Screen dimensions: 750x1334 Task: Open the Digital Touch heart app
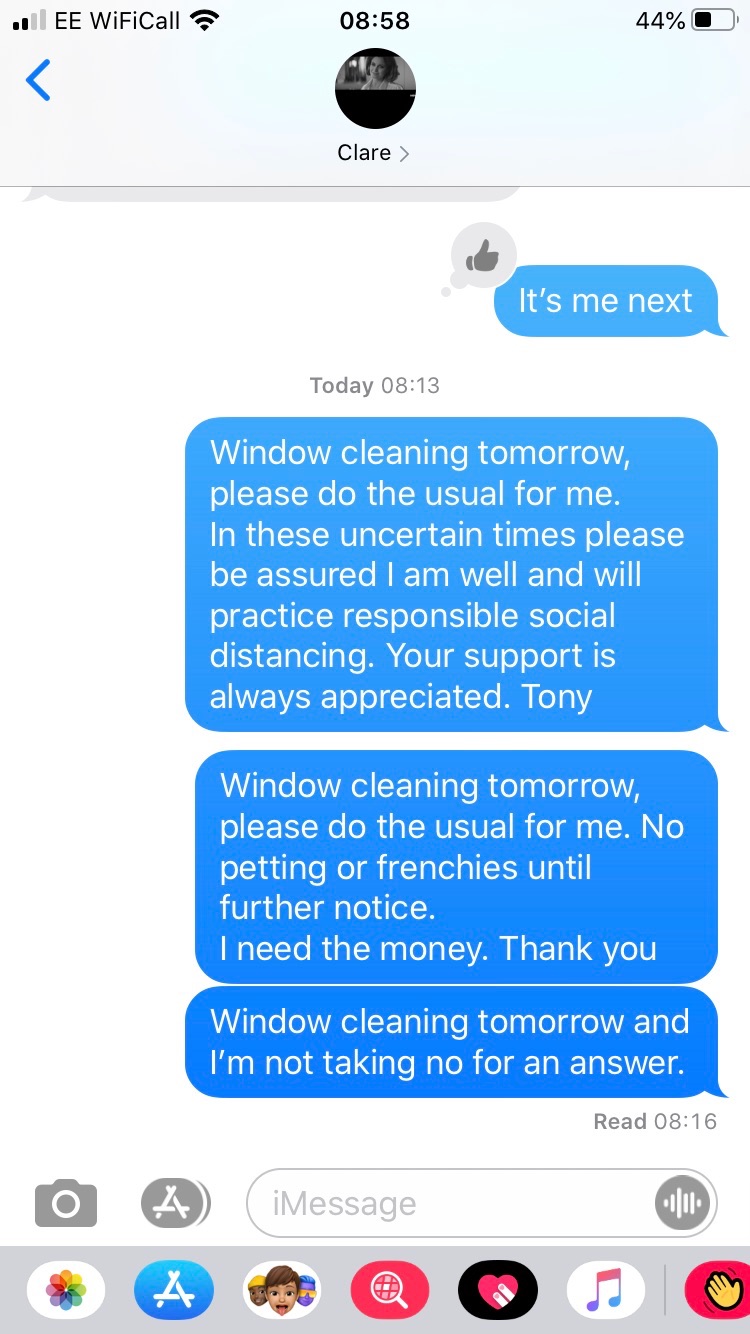499,1290
